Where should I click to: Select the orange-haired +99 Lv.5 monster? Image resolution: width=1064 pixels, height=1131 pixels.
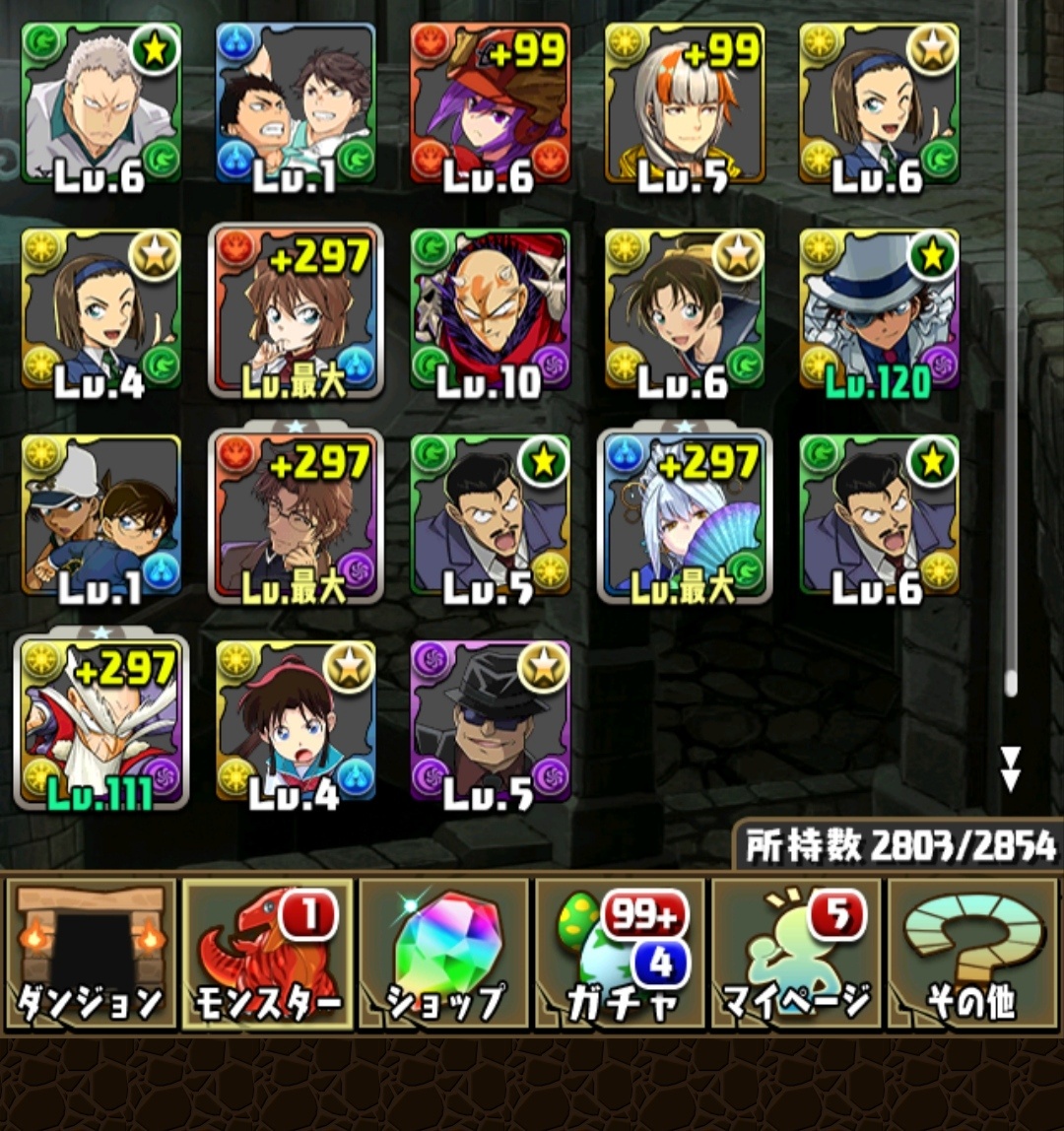click(685, 103)
